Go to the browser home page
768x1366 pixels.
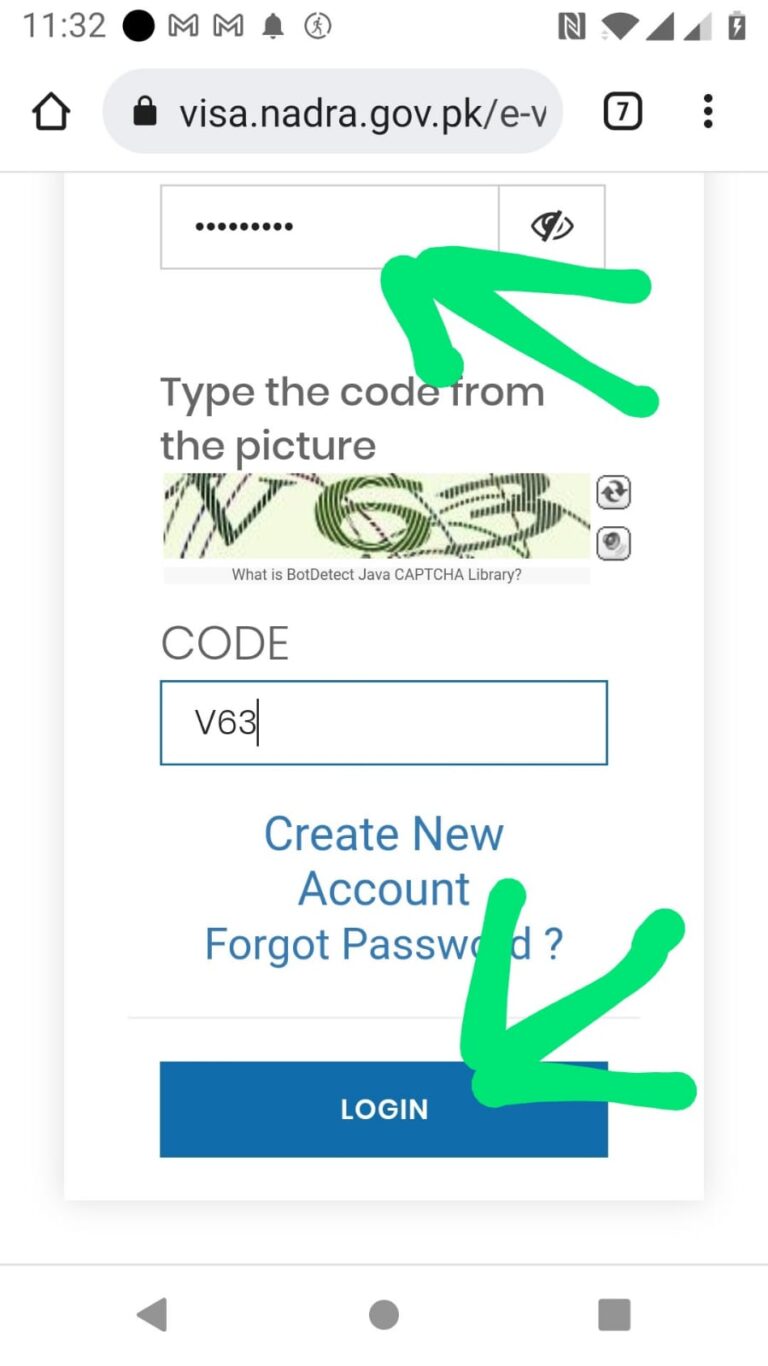(51, 112)
